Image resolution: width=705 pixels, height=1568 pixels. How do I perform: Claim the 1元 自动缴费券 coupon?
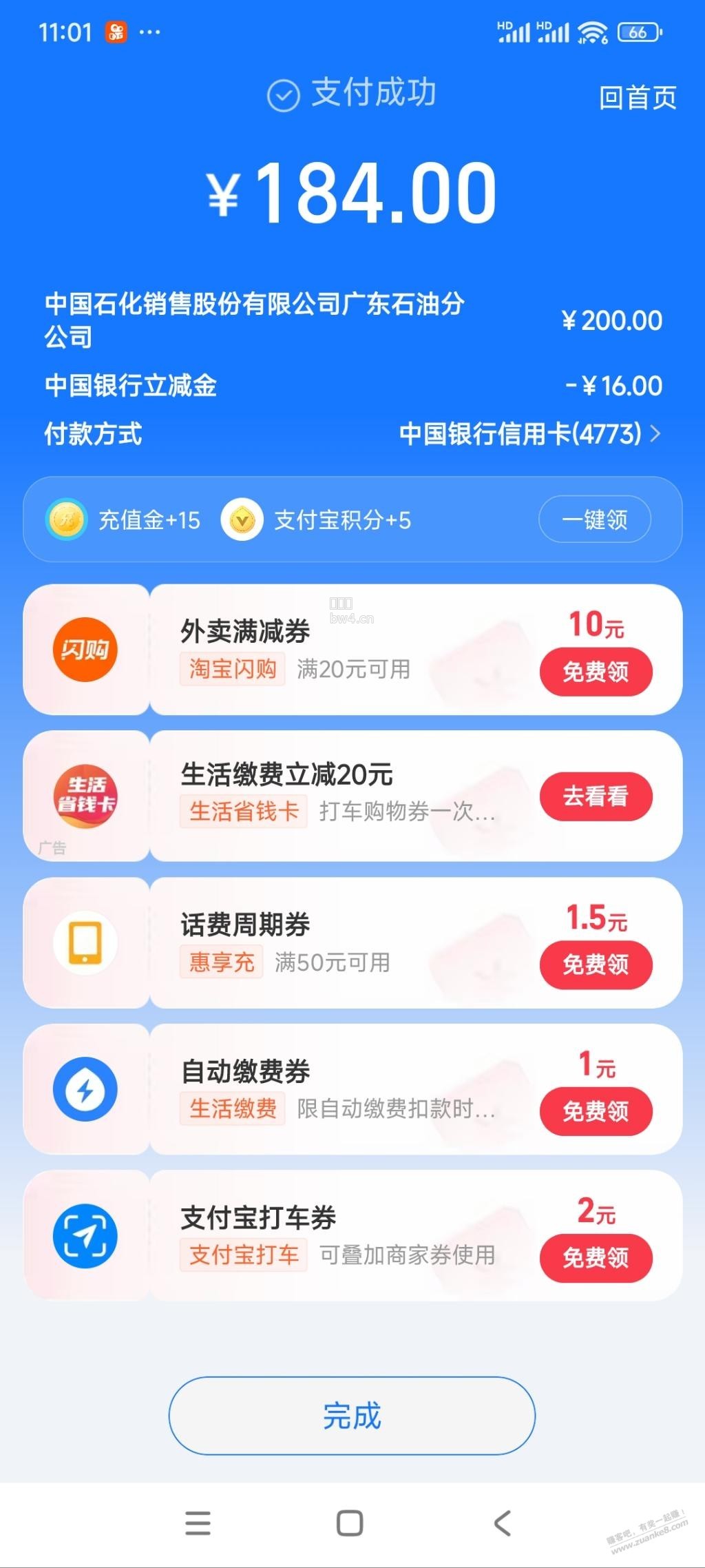(596, 1111)
